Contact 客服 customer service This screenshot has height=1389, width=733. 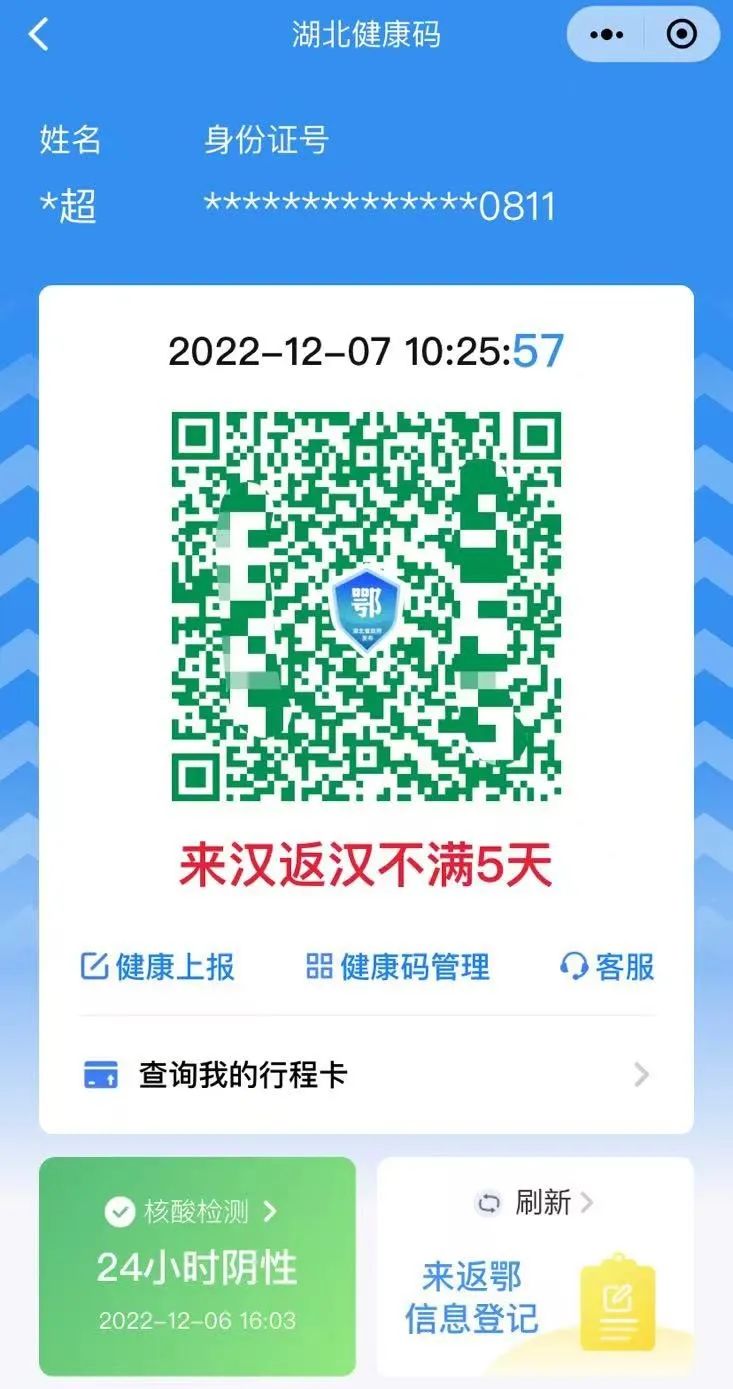[x=608, y=967]
